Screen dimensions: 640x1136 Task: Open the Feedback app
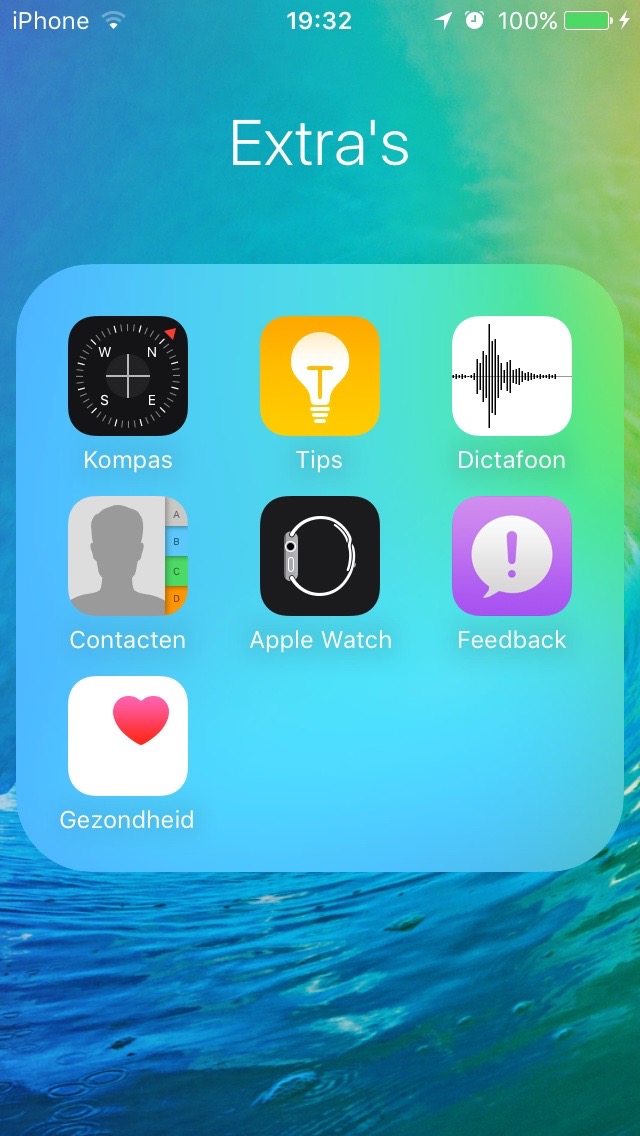point(512,556)
